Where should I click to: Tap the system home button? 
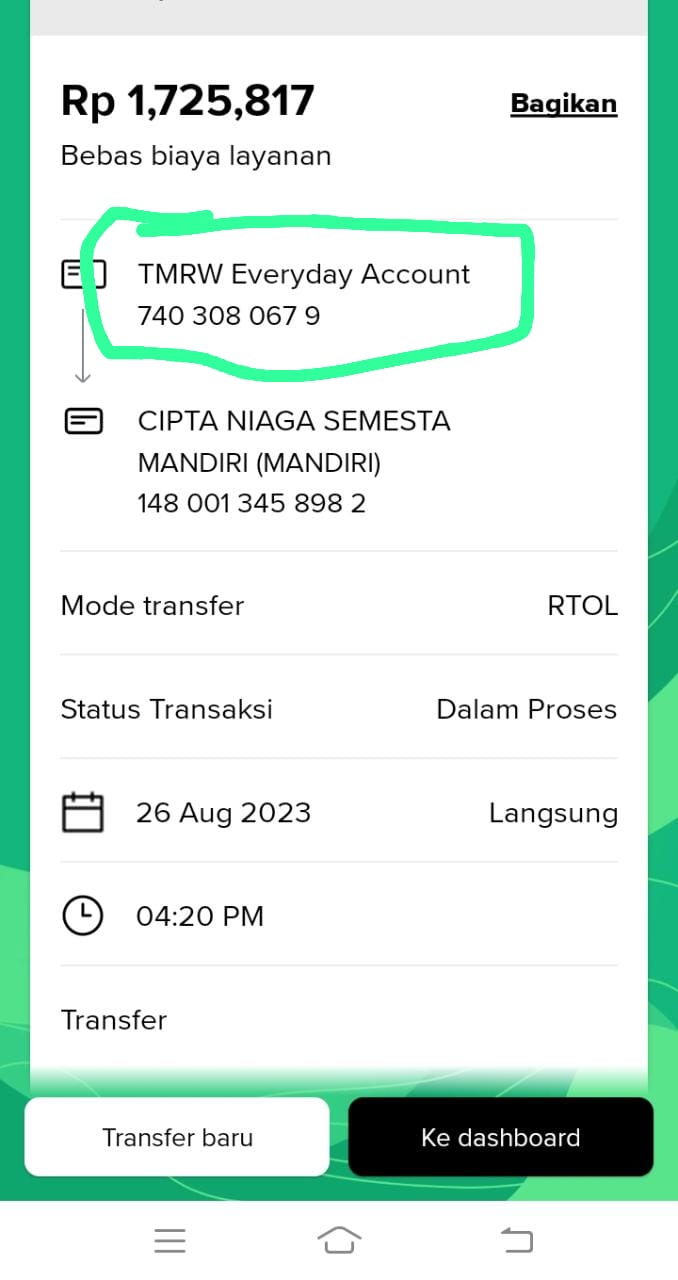point(339,1240)
